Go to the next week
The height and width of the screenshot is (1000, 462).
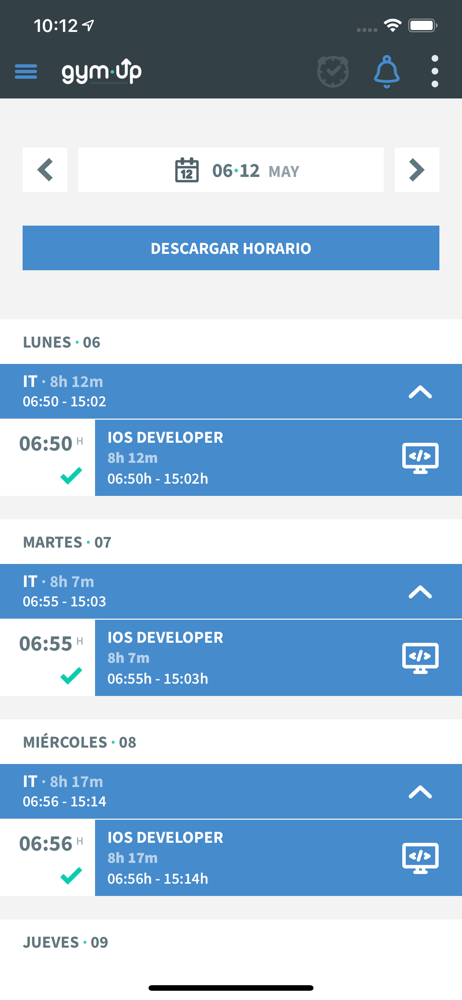(417, 170)
